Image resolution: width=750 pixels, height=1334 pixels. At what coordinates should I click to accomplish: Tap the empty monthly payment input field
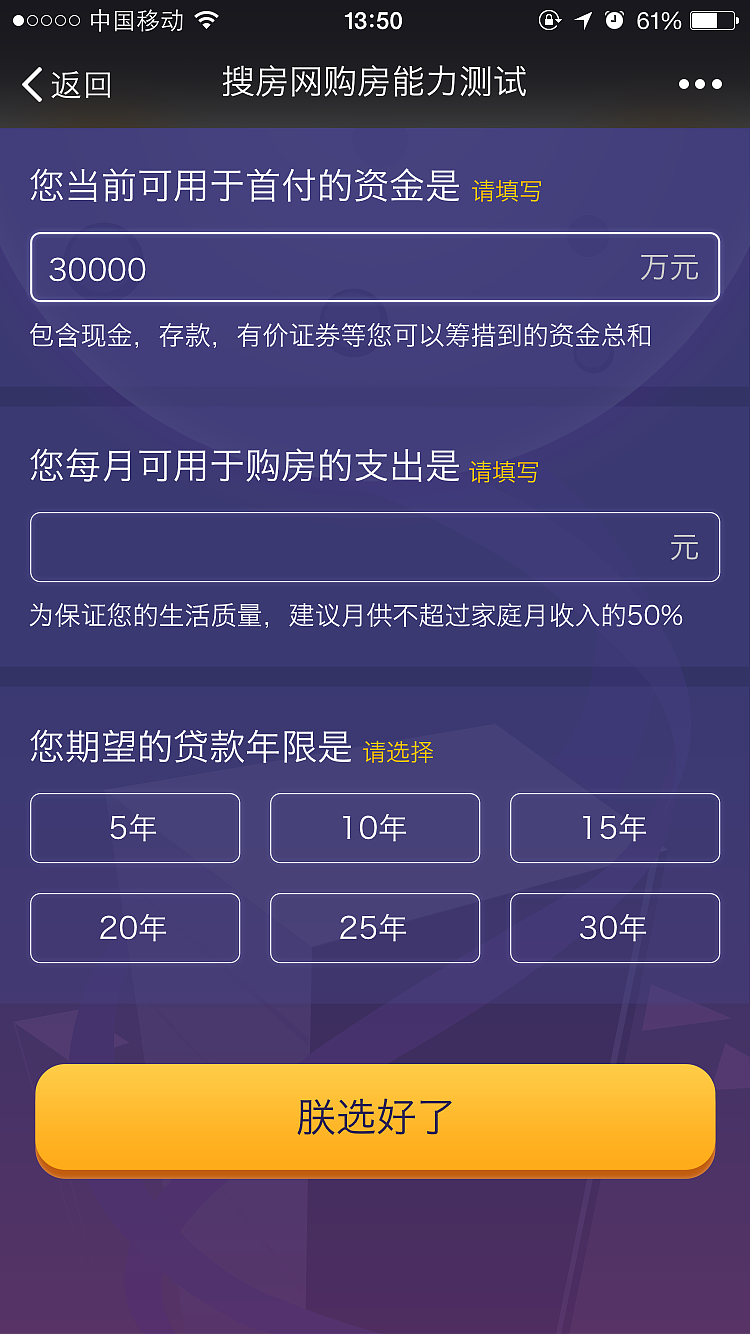point(375,547)
